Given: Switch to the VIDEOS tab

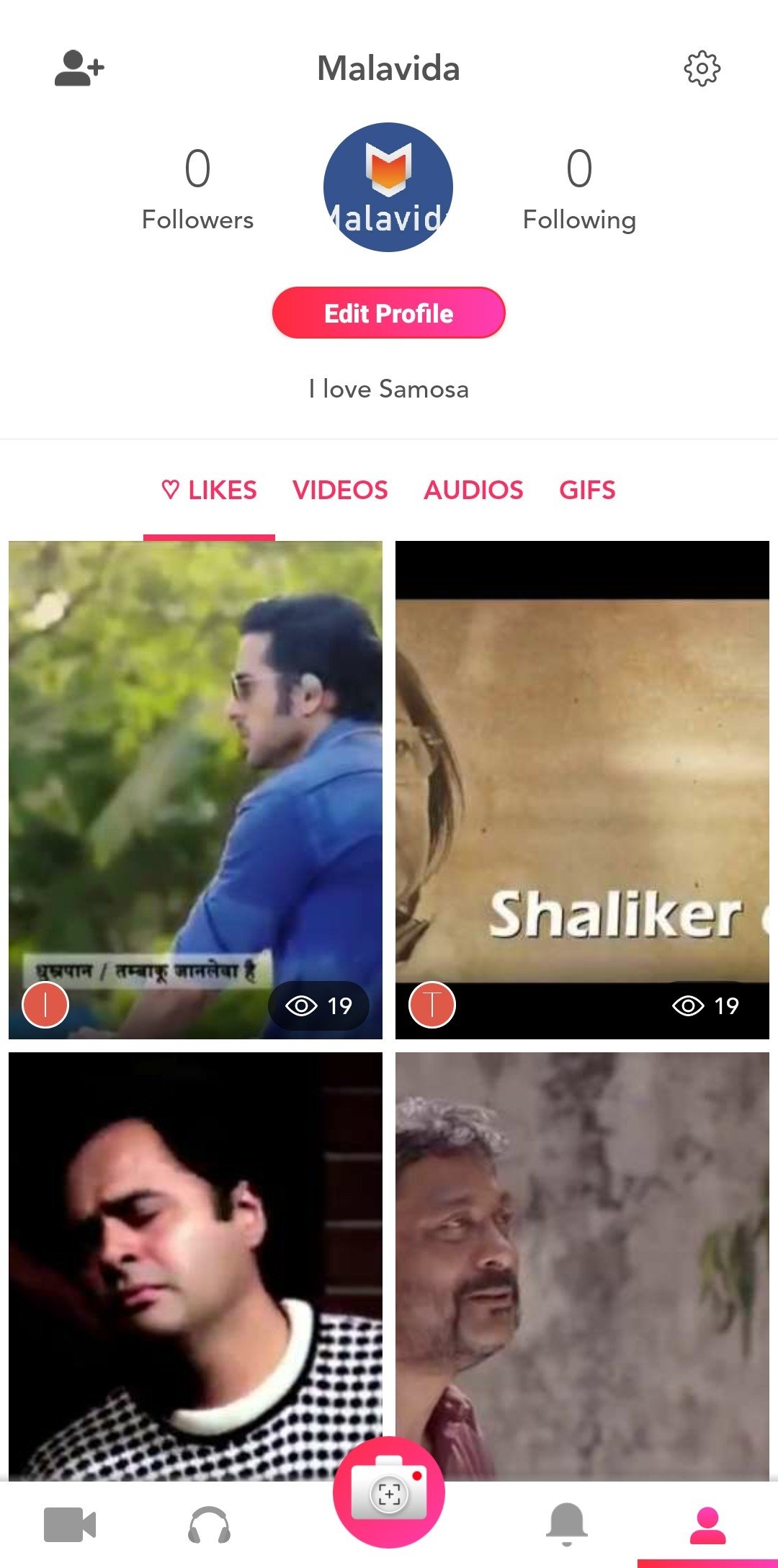Looking at the screenshot, I should point(340,490).
